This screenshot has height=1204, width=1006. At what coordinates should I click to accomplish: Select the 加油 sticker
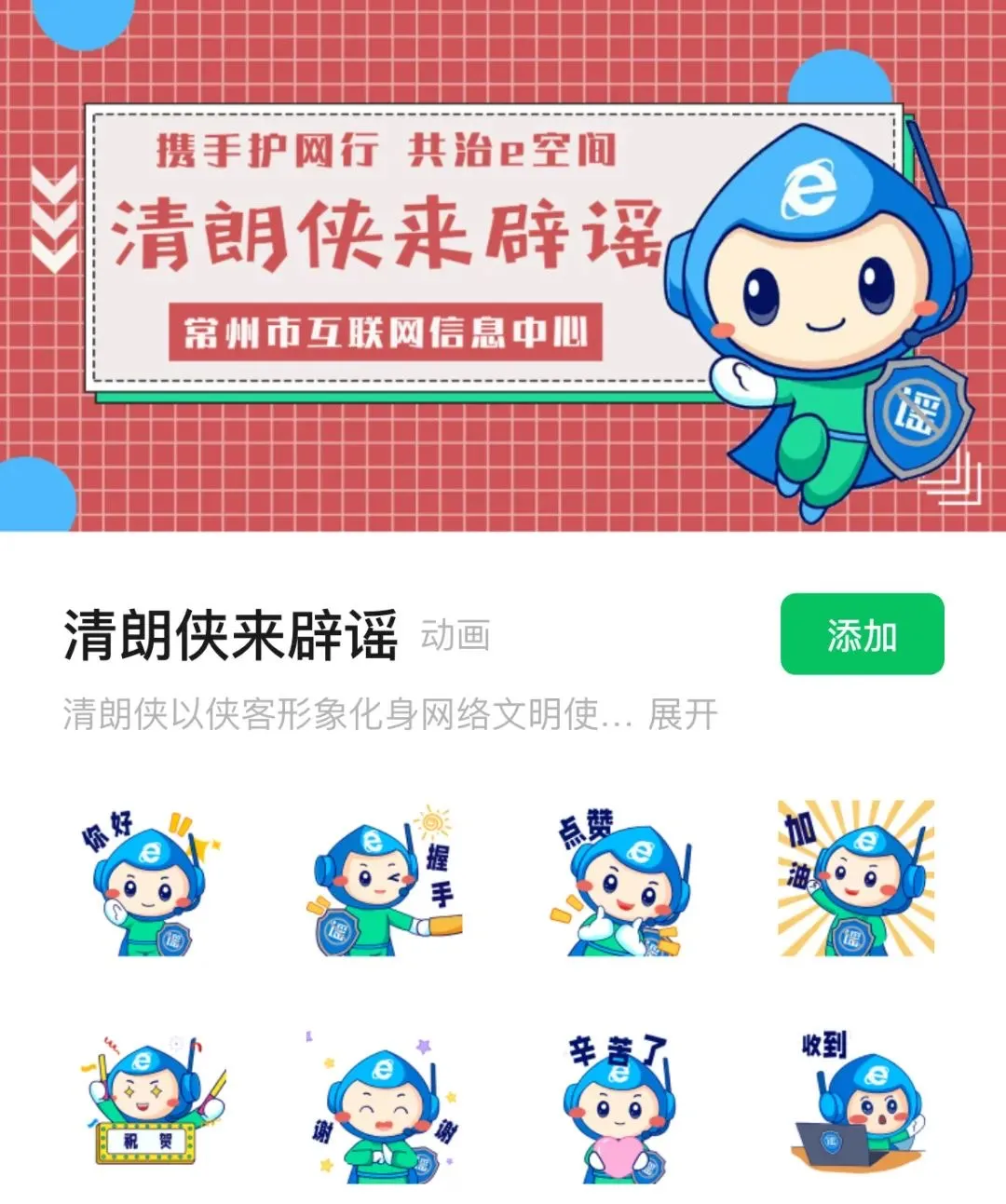[855, 878]
